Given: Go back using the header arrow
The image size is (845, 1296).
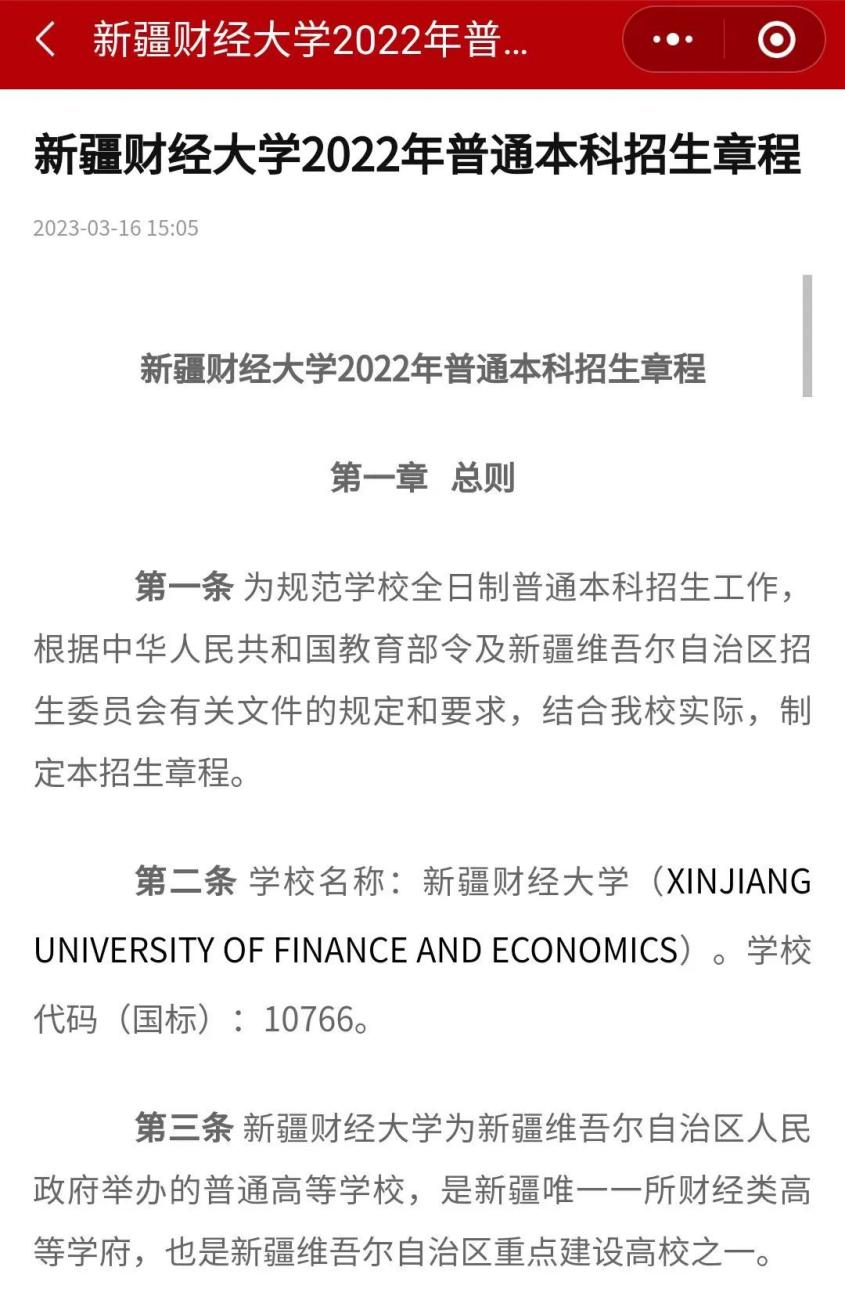Looking at the screenshot, I should (45, 41).
